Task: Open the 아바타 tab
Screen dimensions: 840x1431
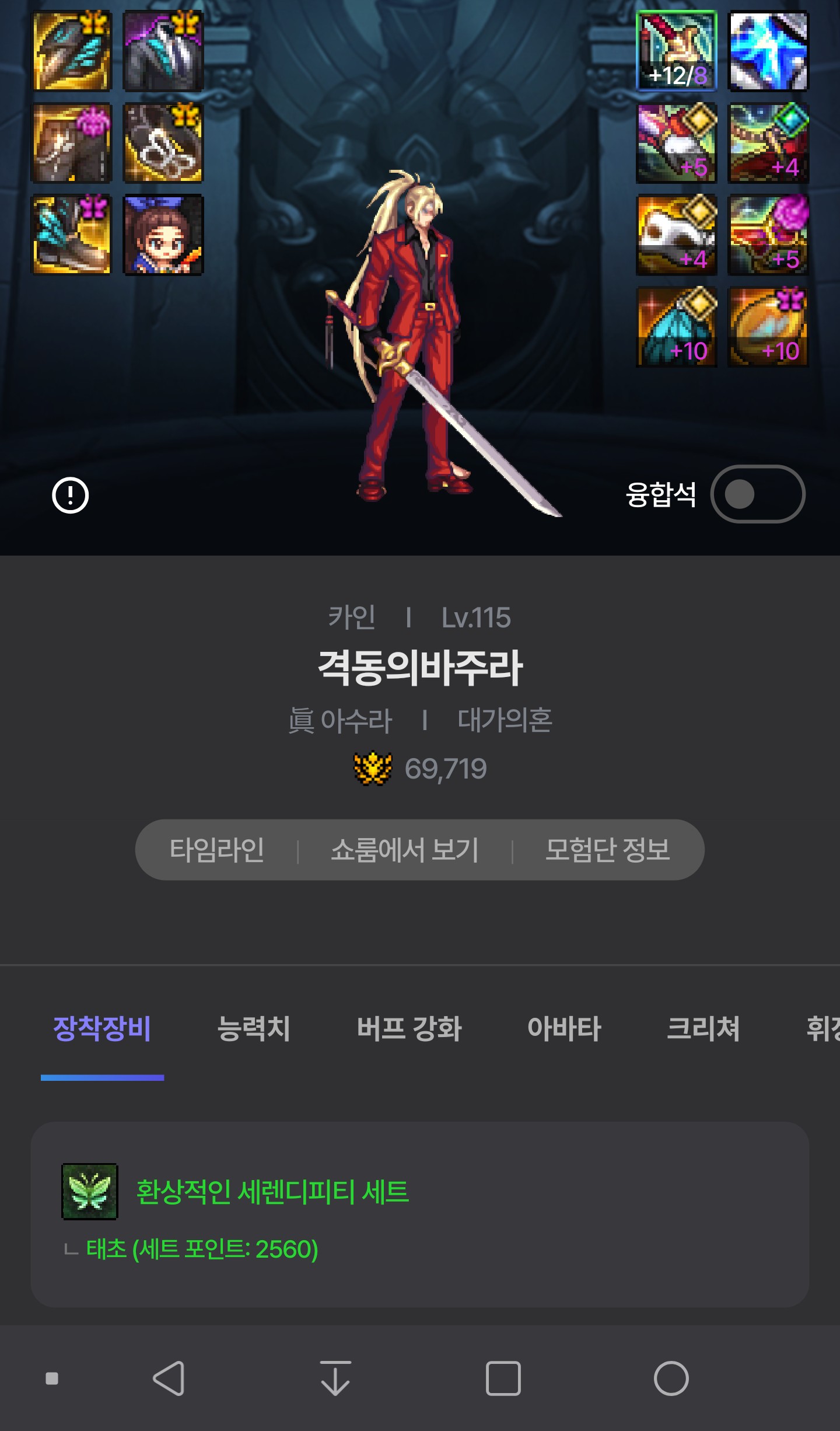Action: click(564, 1028)
